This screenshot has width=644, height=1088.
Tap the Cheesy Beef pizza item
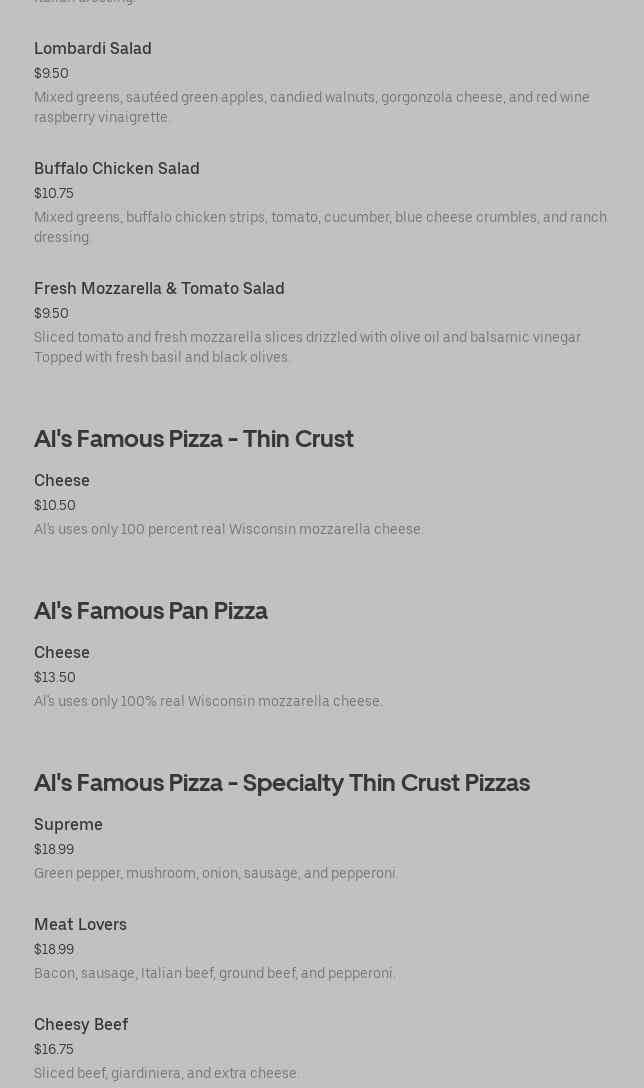click(x=81, y=1025)
